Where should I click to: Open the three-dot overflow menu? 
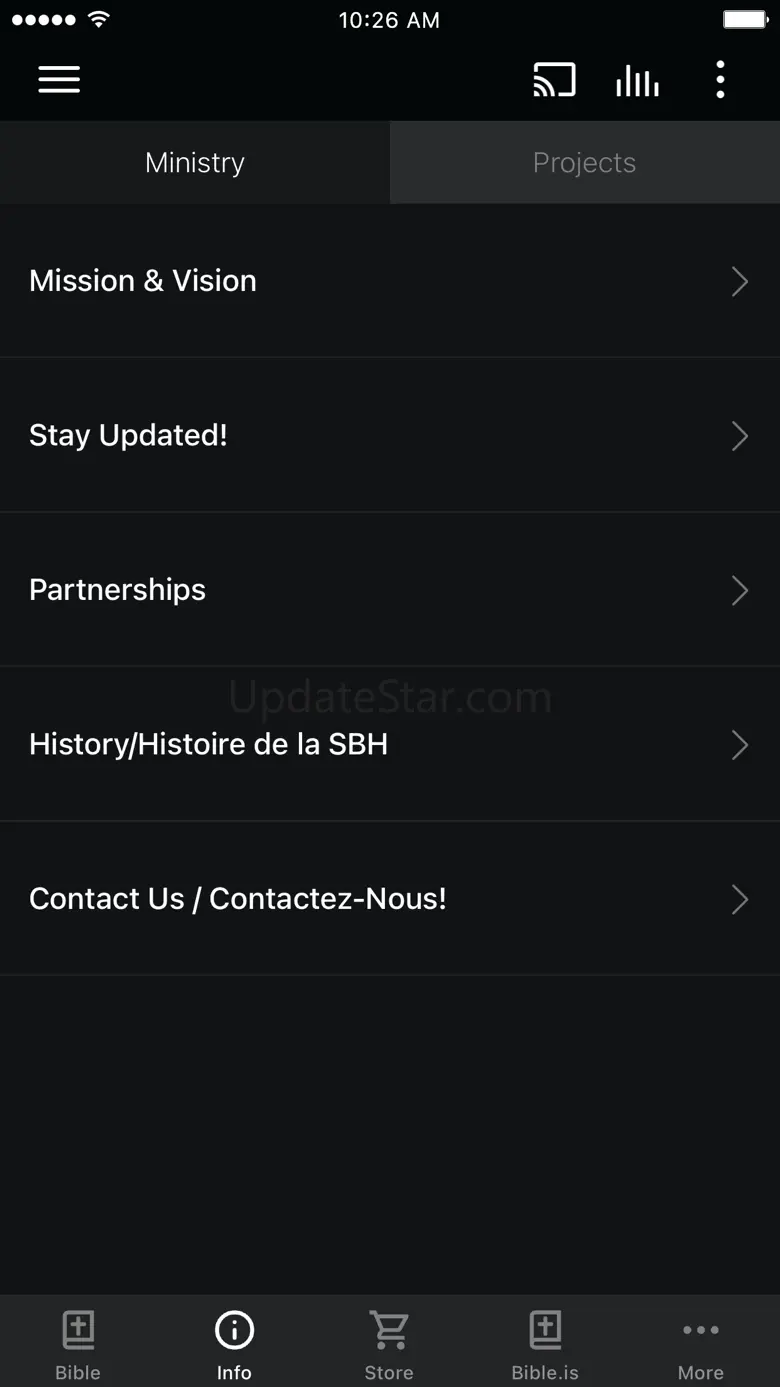[x=720, y=80]
